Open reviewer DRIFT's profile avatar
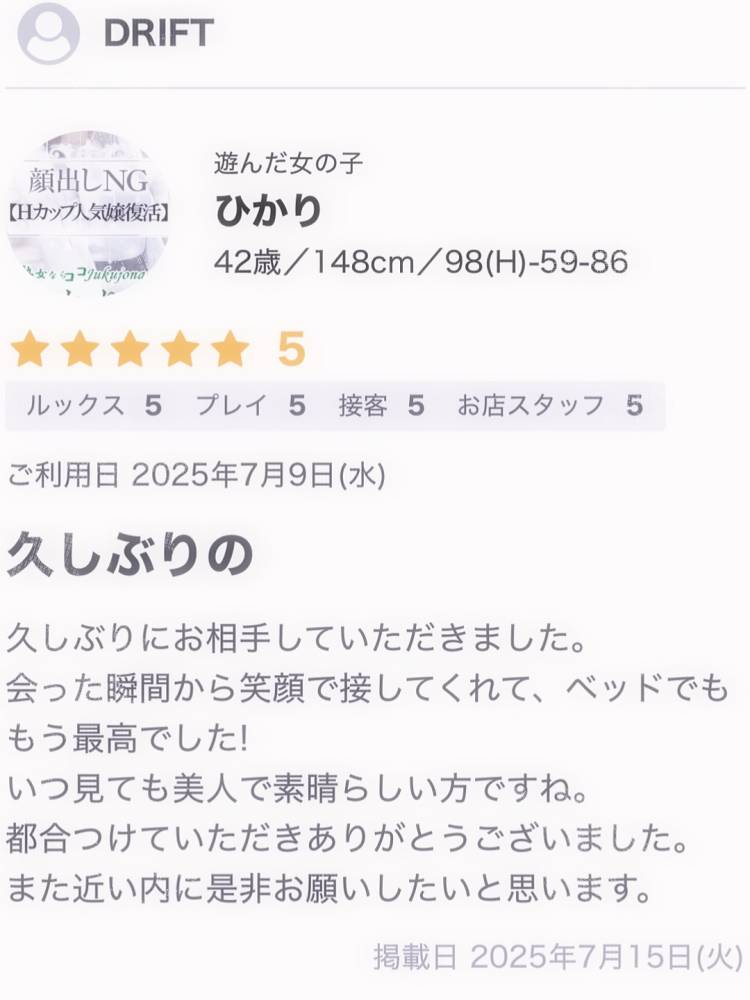Viewport: 750px width, 1000px height. click(x=48, y=33)
